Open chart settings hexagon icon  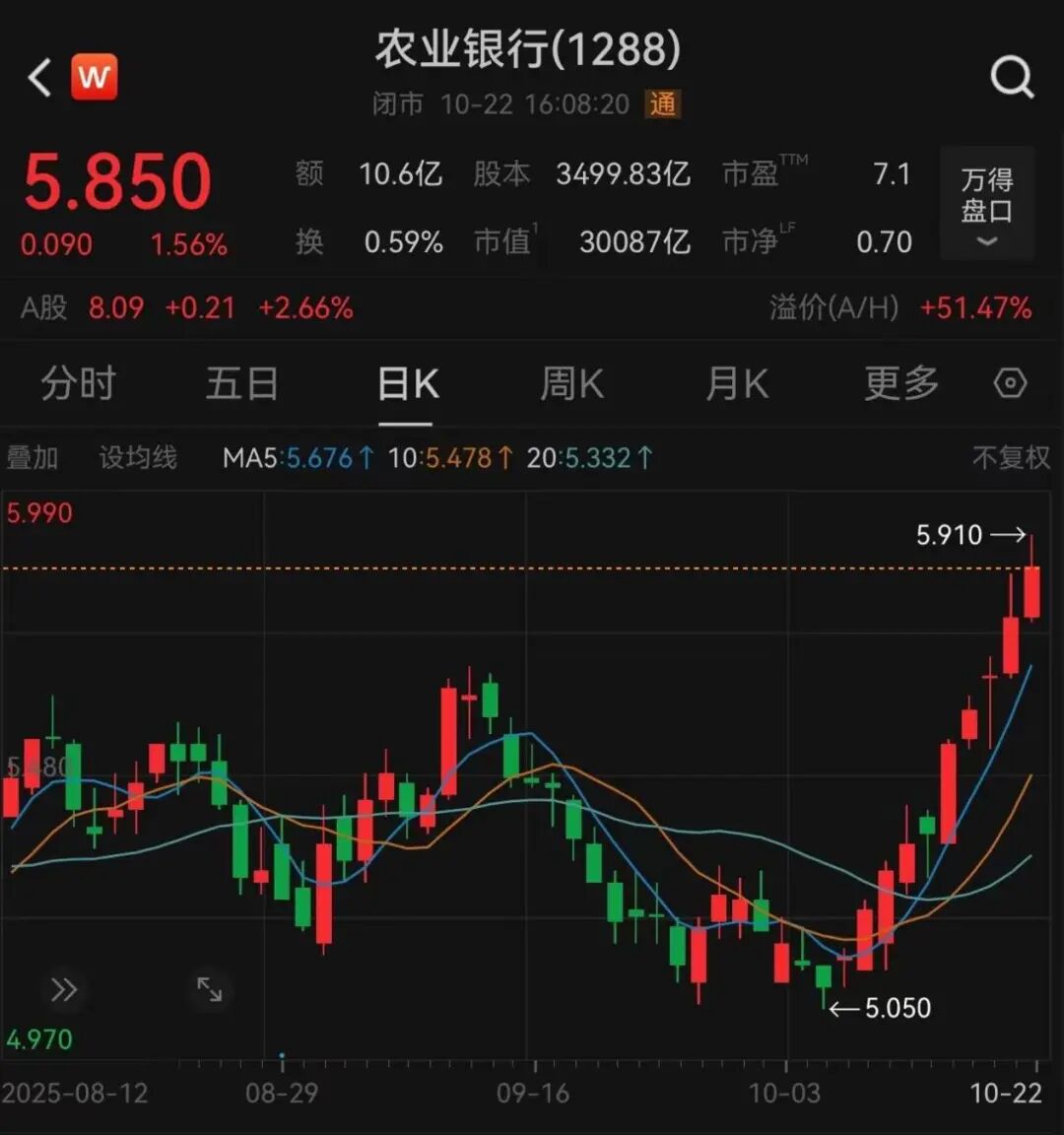[1011, 383]
